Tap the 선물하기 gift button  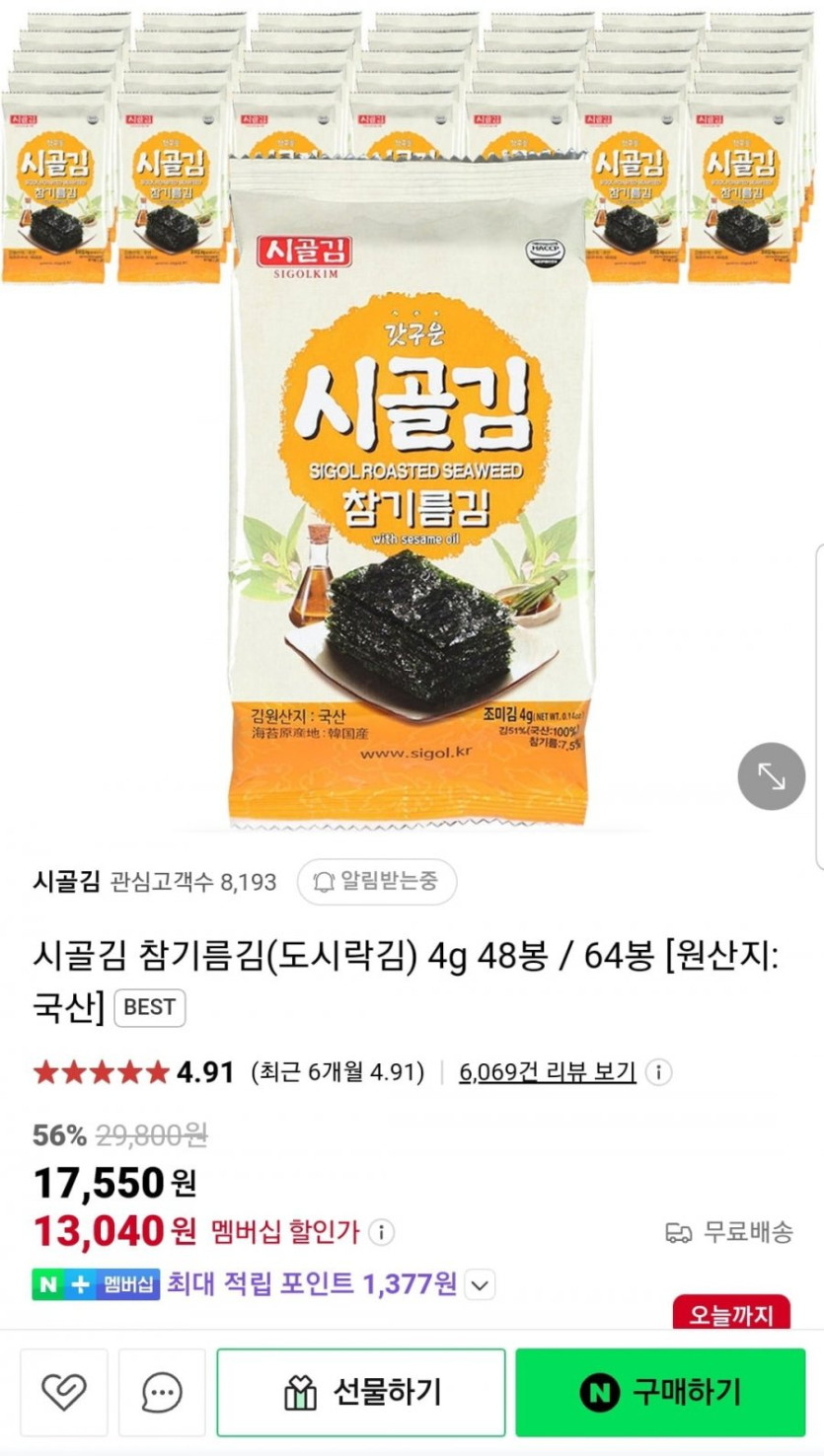pos(361,1392)
